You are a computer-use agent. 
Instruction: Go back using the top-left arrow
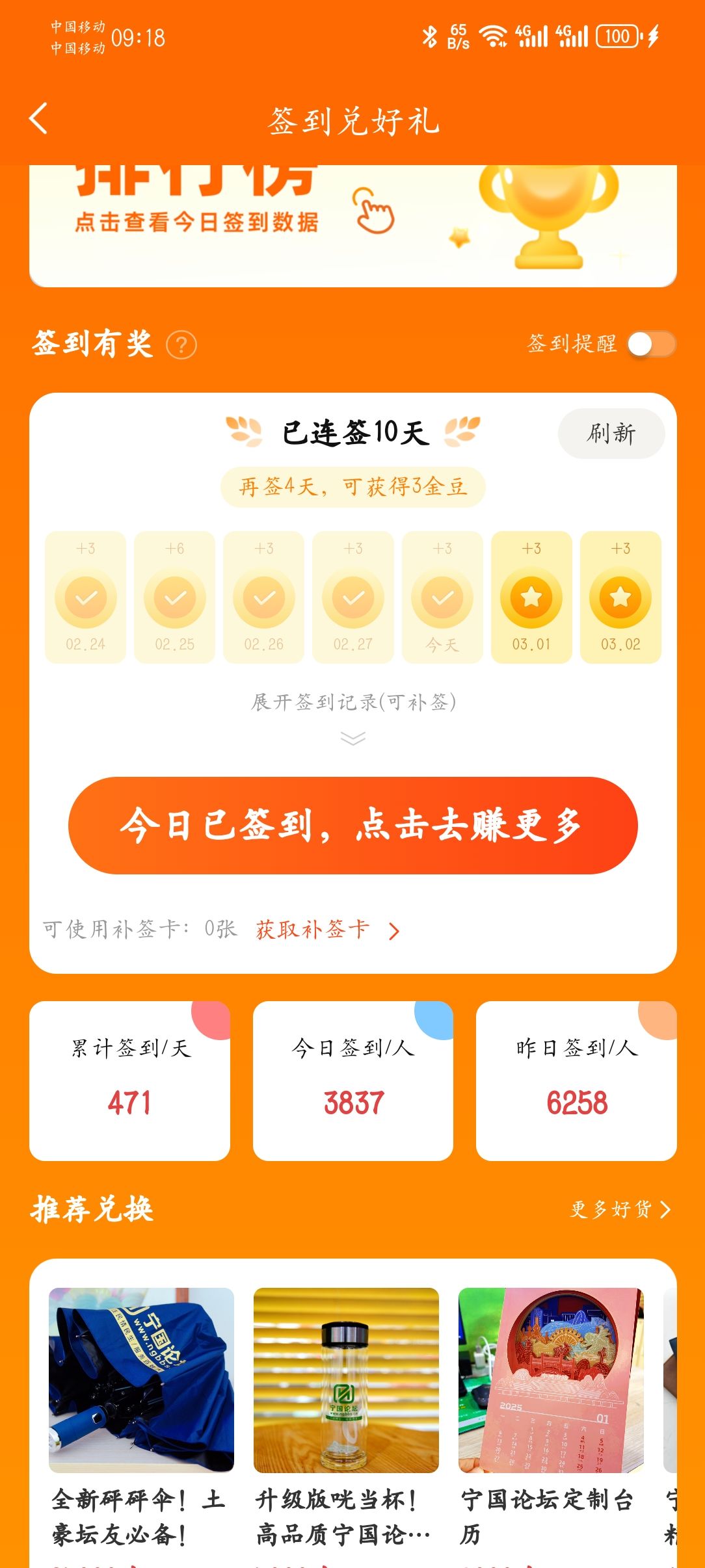click(x=39, y=119)
